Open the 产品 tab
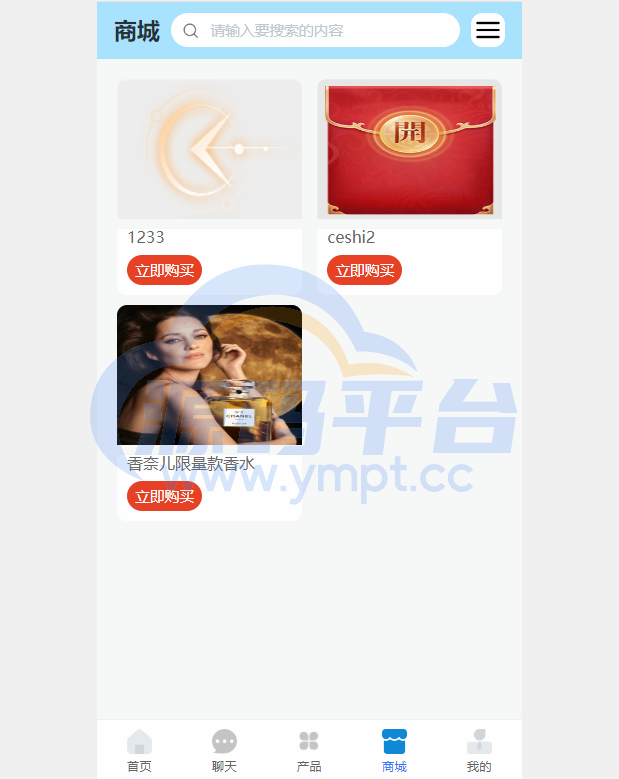This screenshot has height=779, width=619. [x=309, y=751]
